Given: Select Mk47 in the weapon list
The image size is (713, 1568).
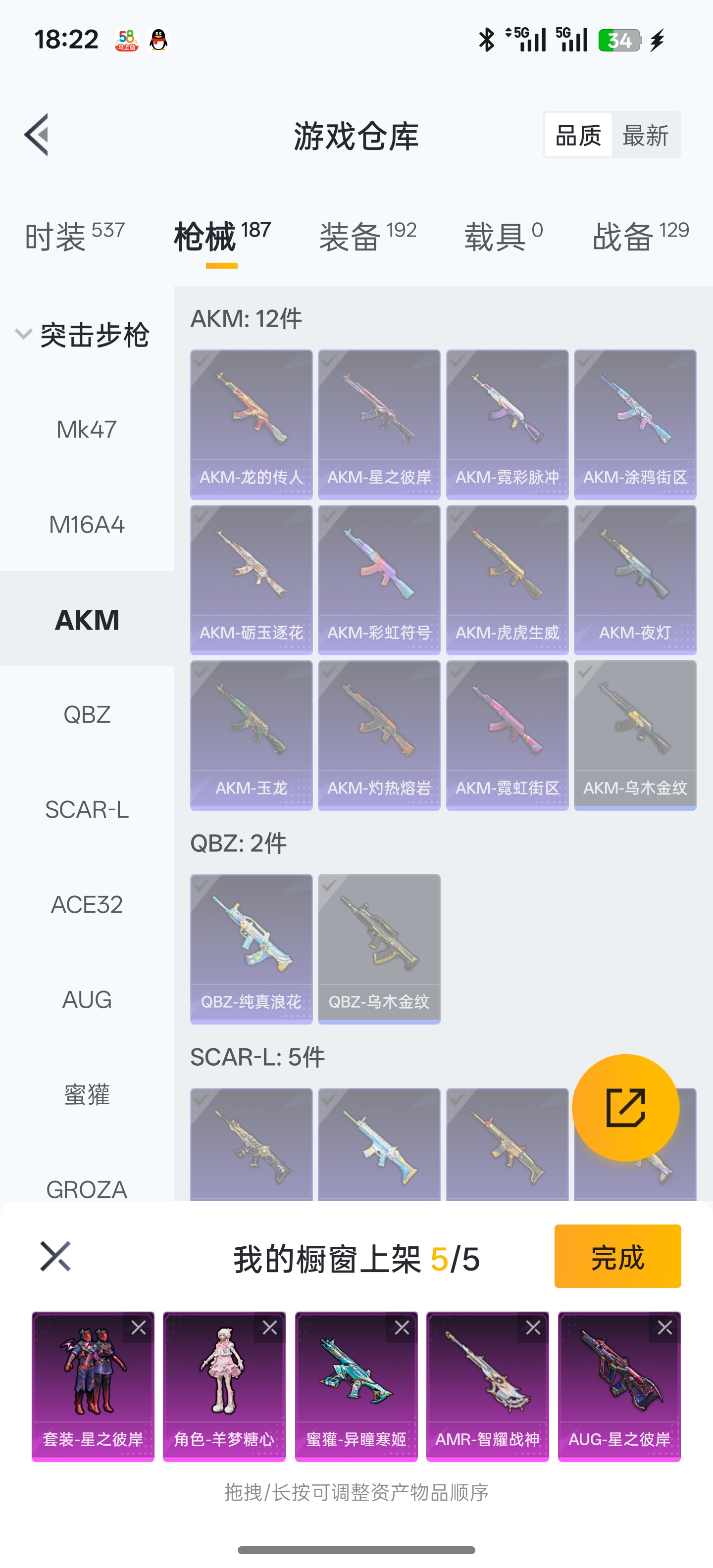Looking at the screenshot, I should (x=87, y=430).
